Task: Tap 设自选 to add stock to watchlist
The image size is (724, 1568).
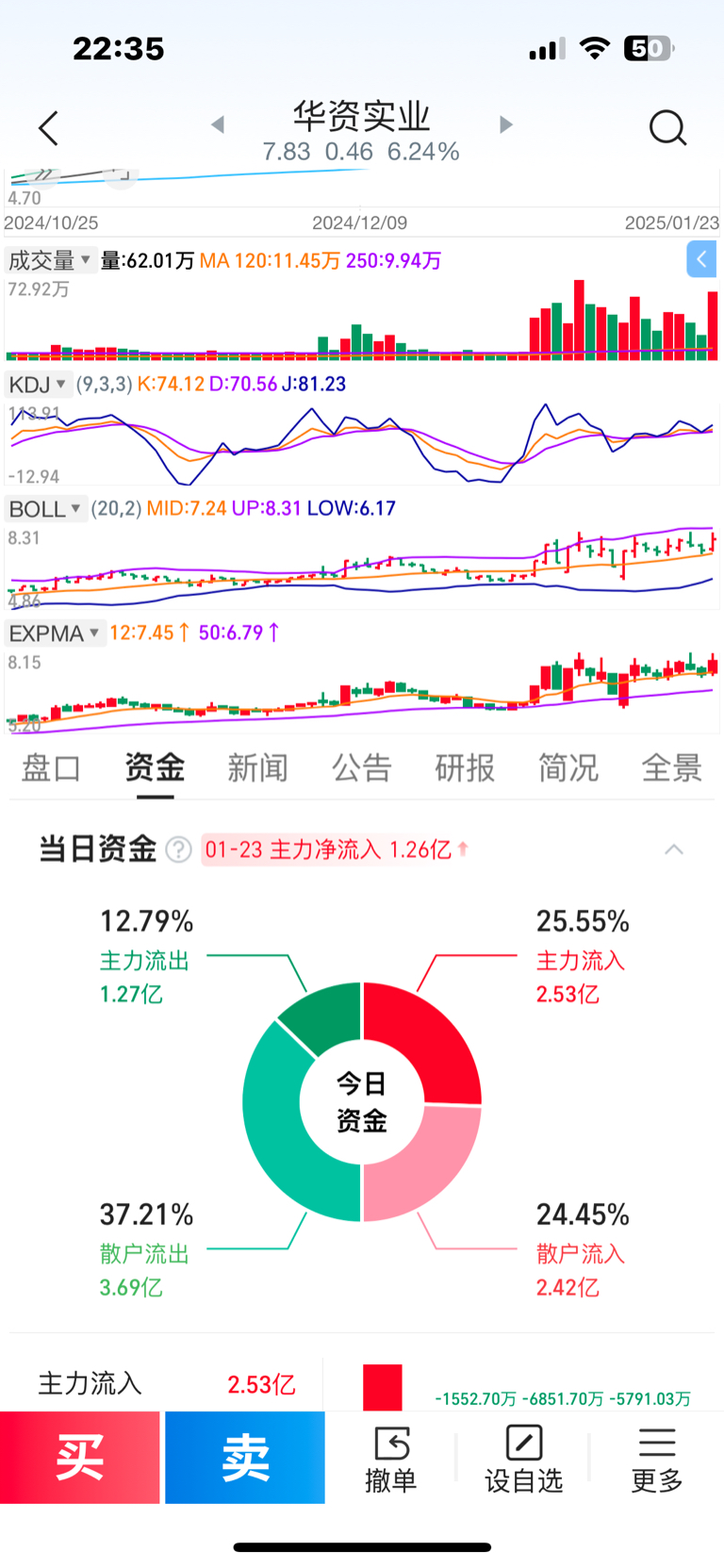Action: tap(523, 1457)
